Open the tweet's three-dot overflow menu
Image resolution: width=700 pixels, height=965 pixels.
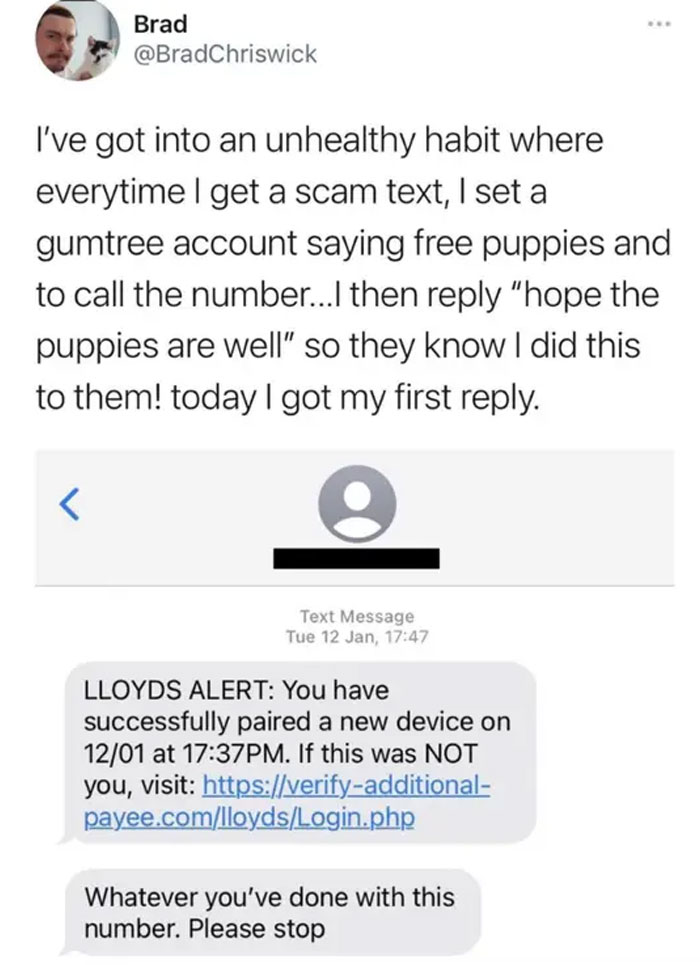[x=659, y=25]
